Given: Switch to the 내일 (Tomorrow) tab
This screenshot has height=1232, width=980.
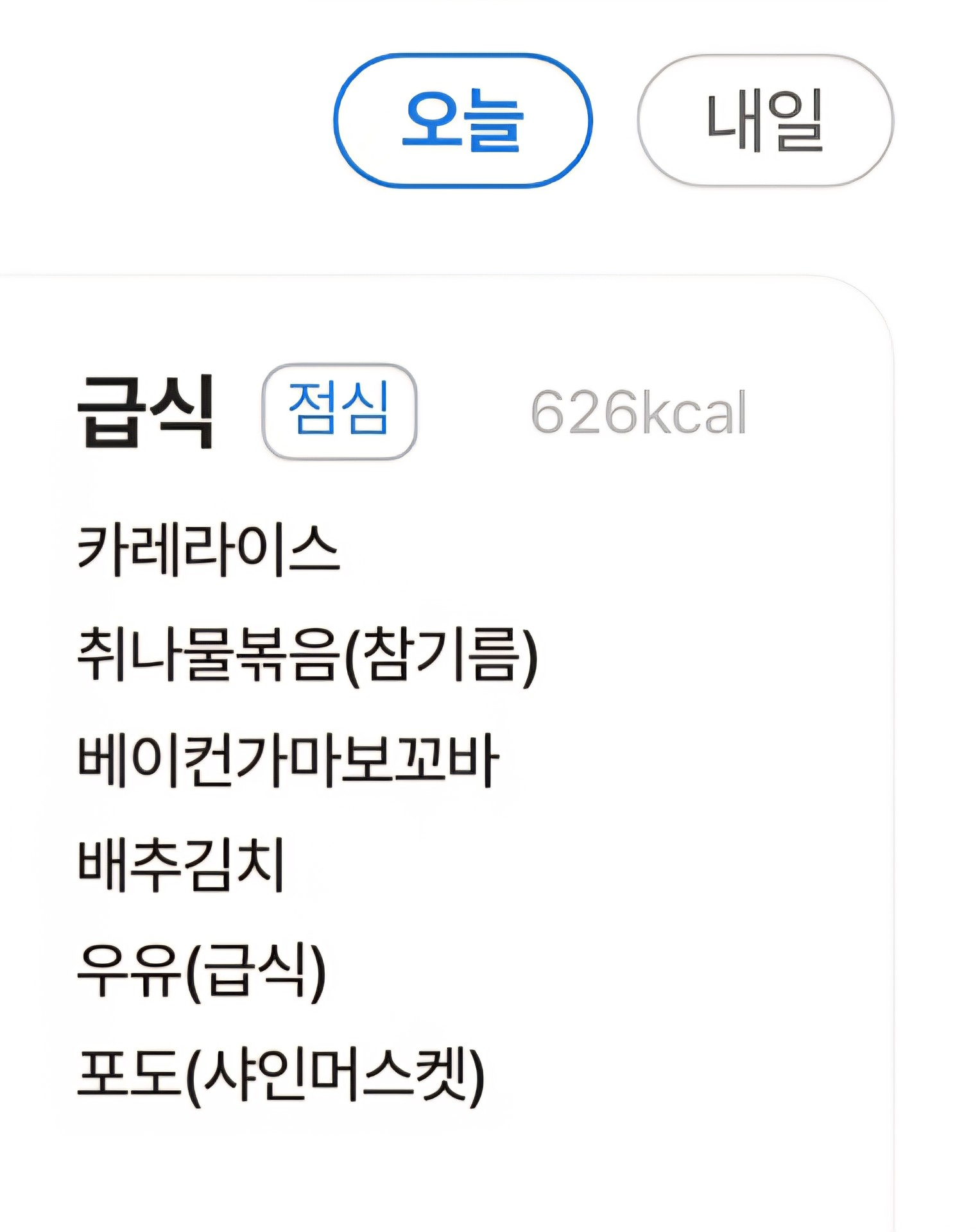Looking at the screenshot, I should click(765, 122).
